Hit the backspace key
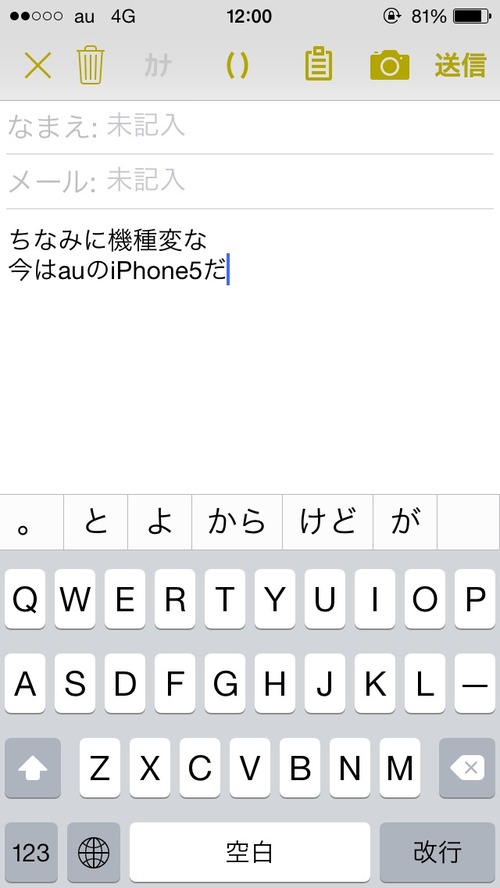The width and height of the screenshot is (500, 888). tap(467, 768)
